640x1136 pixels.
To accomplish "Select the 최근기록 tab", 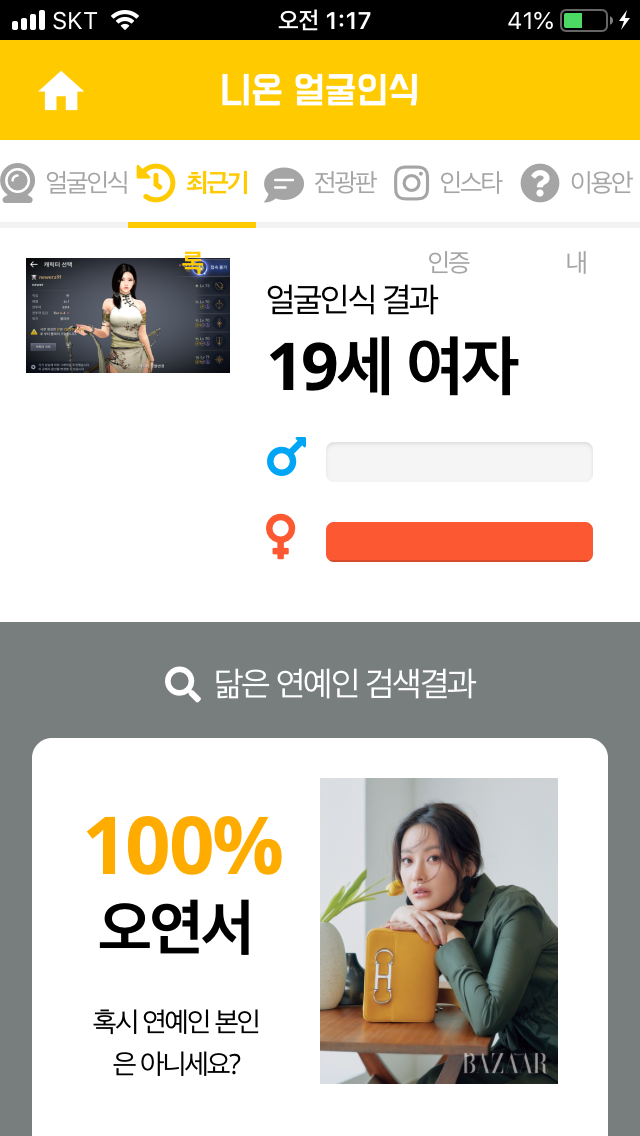I will point(192,183).
